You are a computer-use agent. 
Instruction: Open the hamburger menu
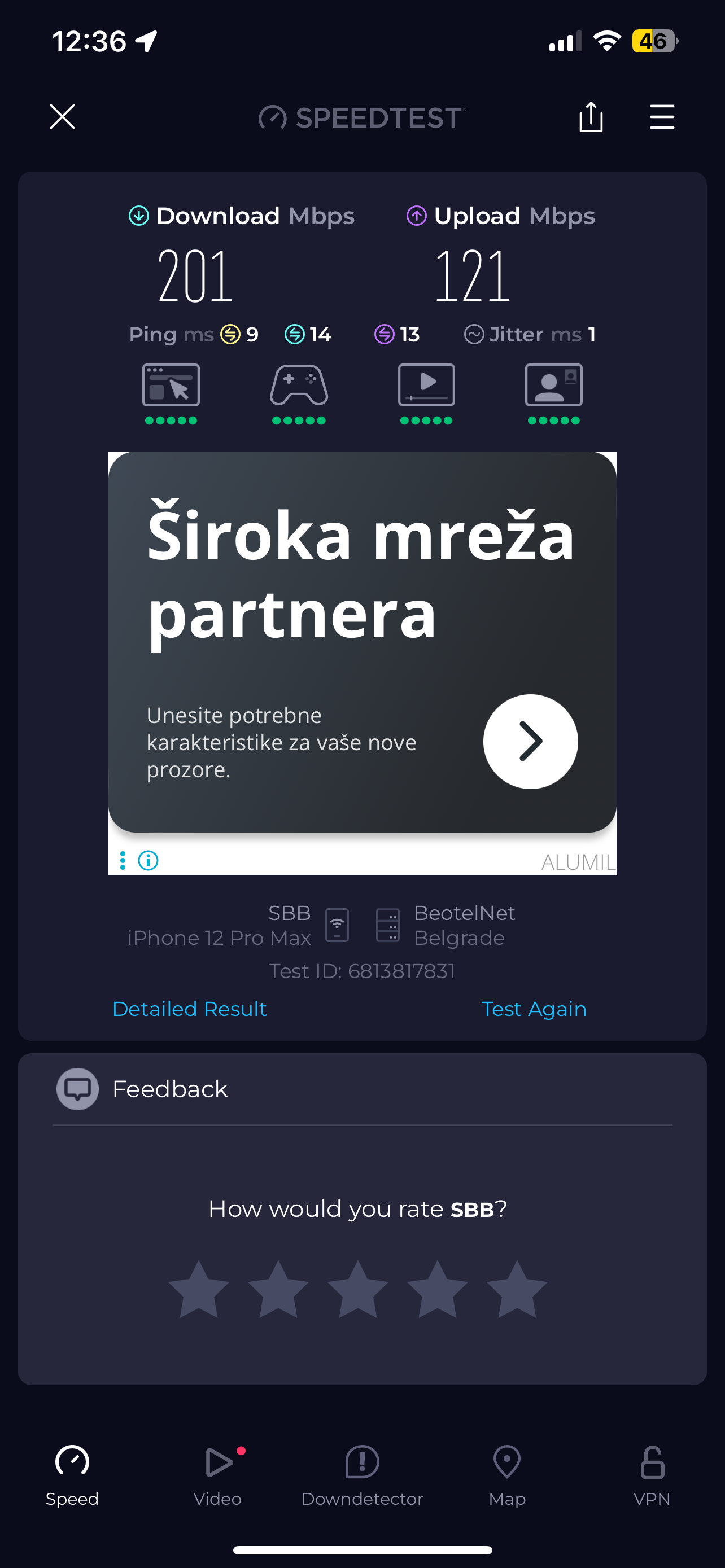pyautogui.click(x=662, y=117)
